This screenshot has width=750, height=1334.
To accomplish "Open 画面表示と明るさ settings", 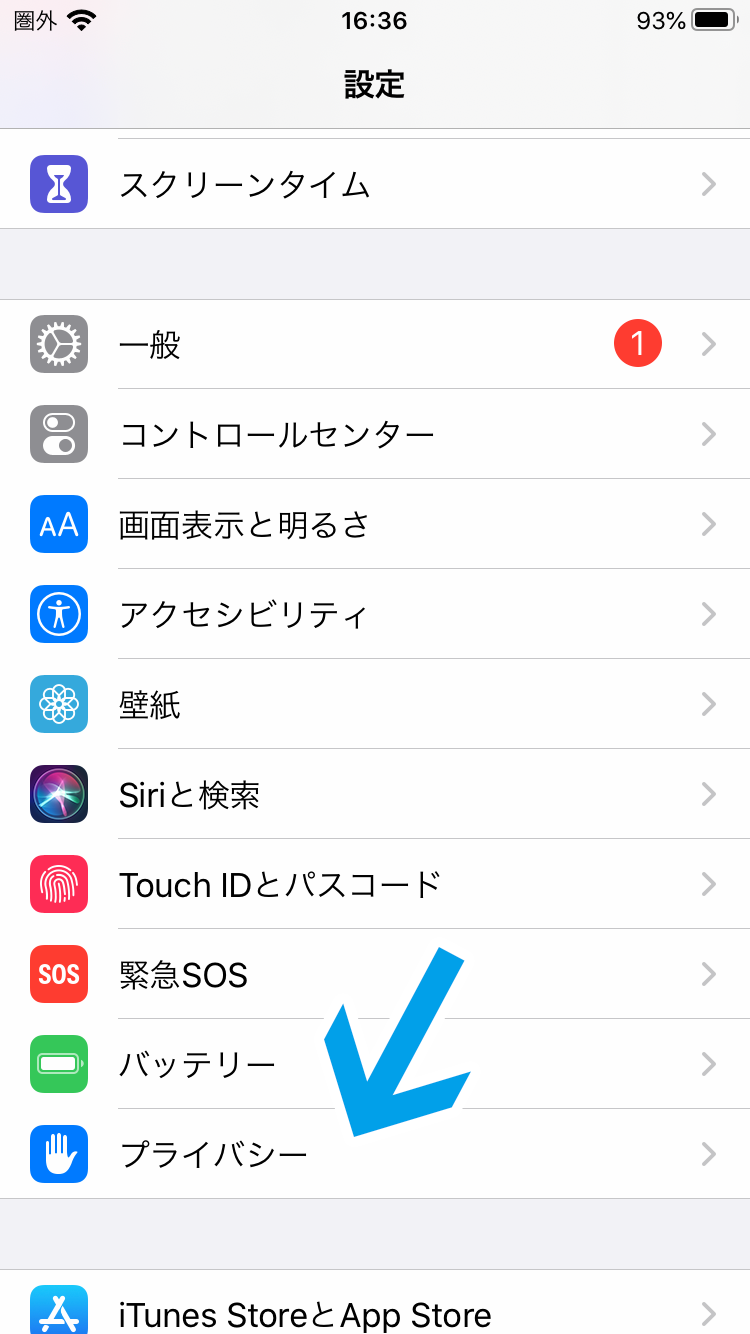I will 244,525.
